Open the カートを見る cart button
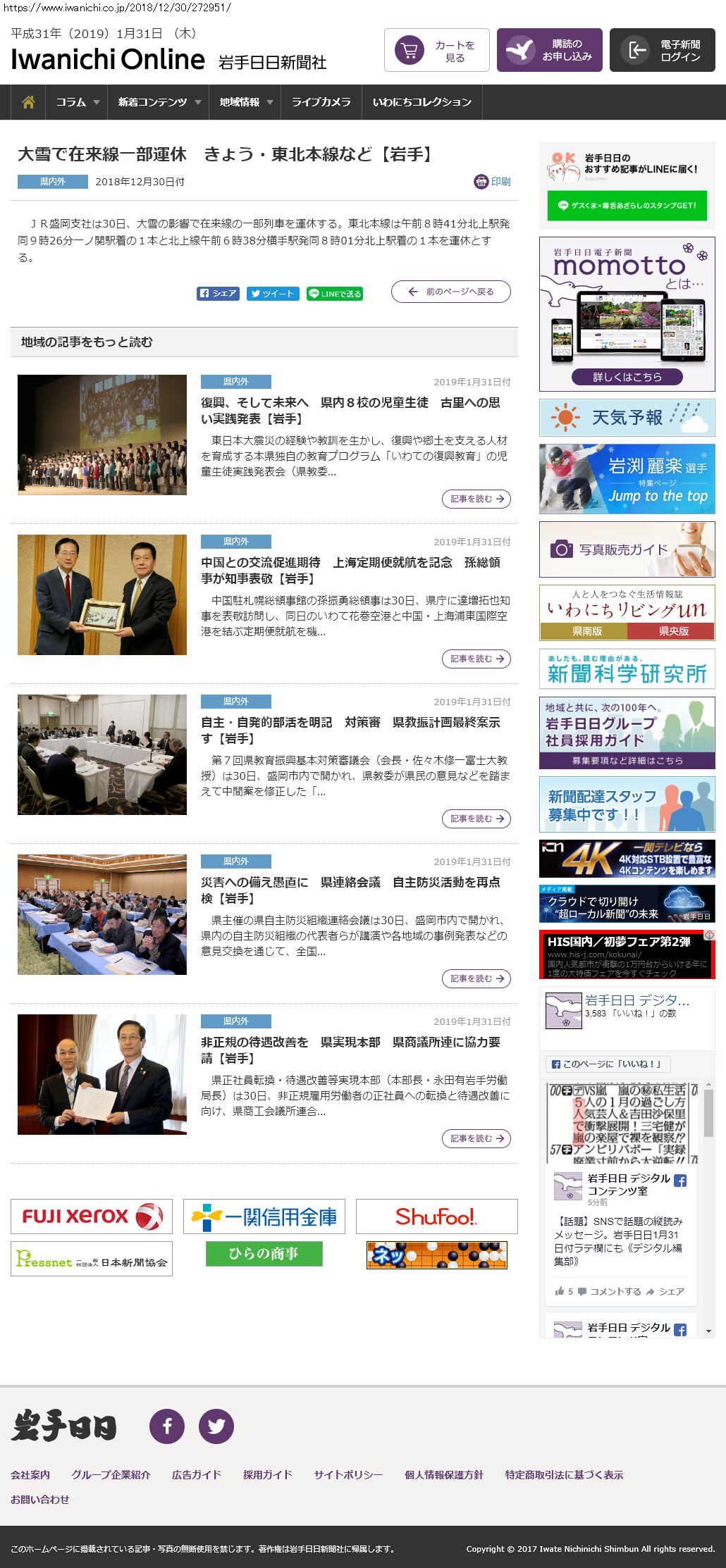726x1568 pixels. (437, 51)
